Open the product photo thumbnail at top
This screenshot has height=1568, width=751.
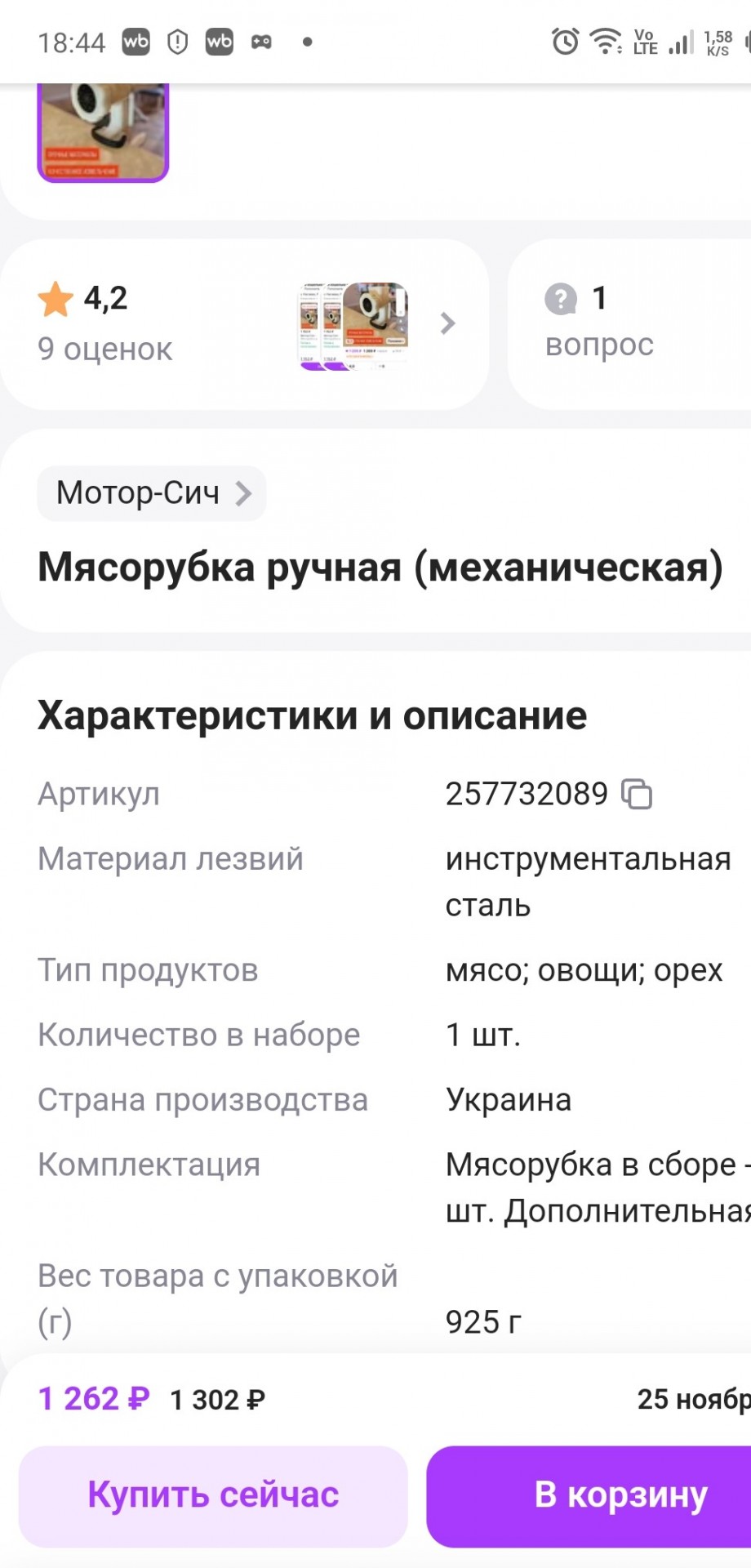point(103,132)
